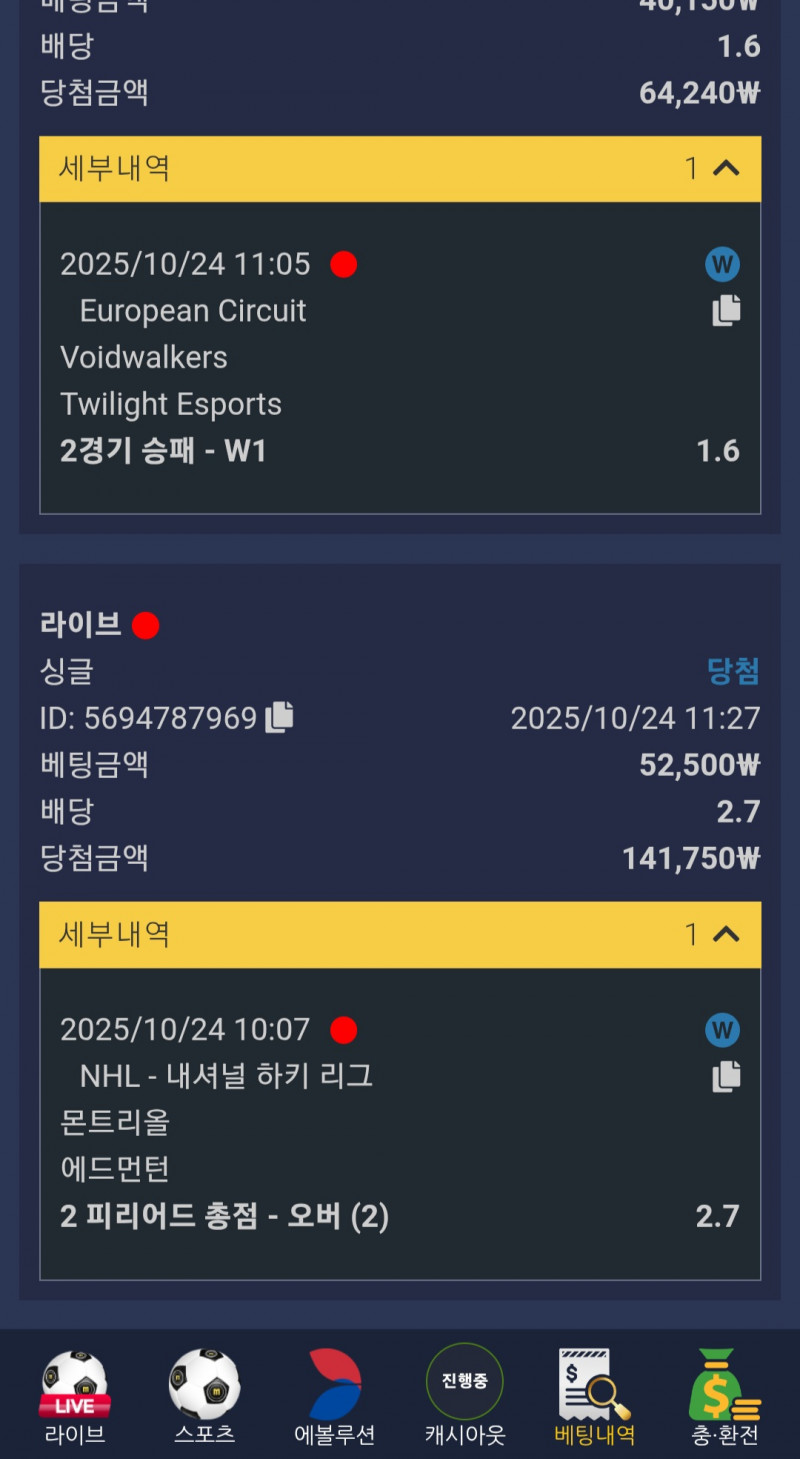Collapse 세부내역 of the 141,750₩ bet
This screenshot has height=1459, width=800.
point(726,934)
